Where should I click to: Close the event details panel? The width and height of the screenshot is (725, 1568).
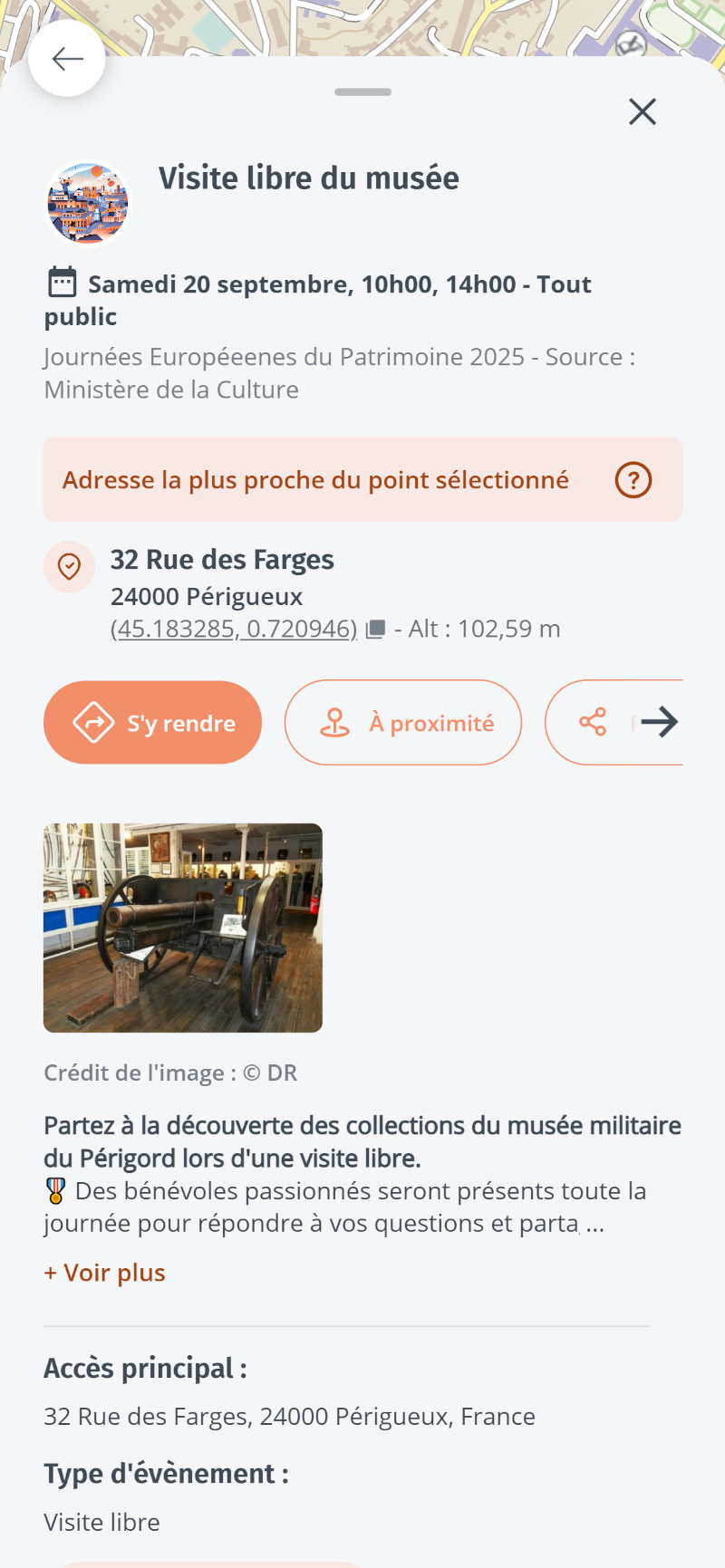tap(643, 111)
